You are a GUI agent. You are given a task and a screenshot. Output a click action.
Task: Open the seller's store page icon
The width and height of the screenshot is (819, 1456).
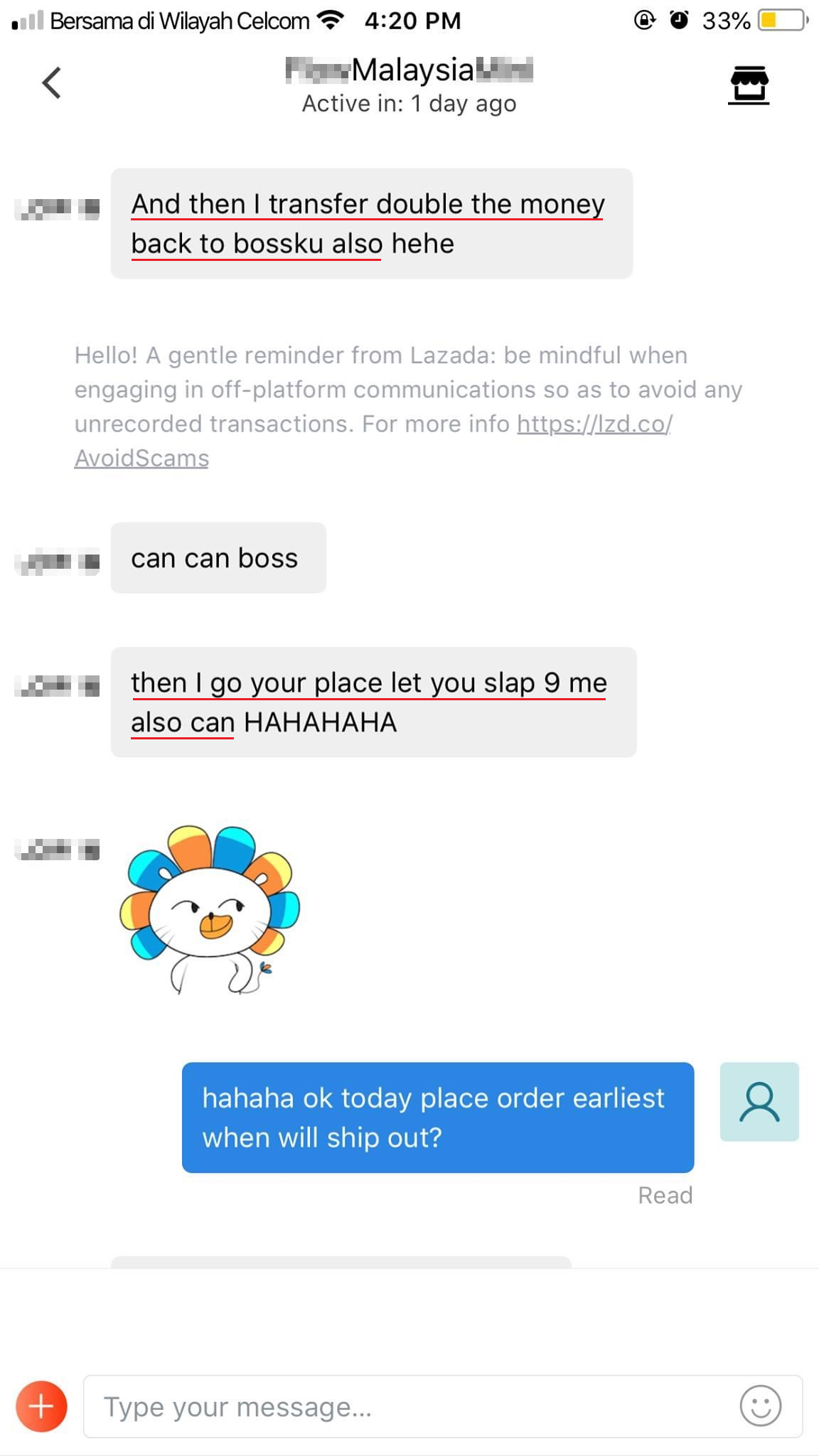(749, 85)
